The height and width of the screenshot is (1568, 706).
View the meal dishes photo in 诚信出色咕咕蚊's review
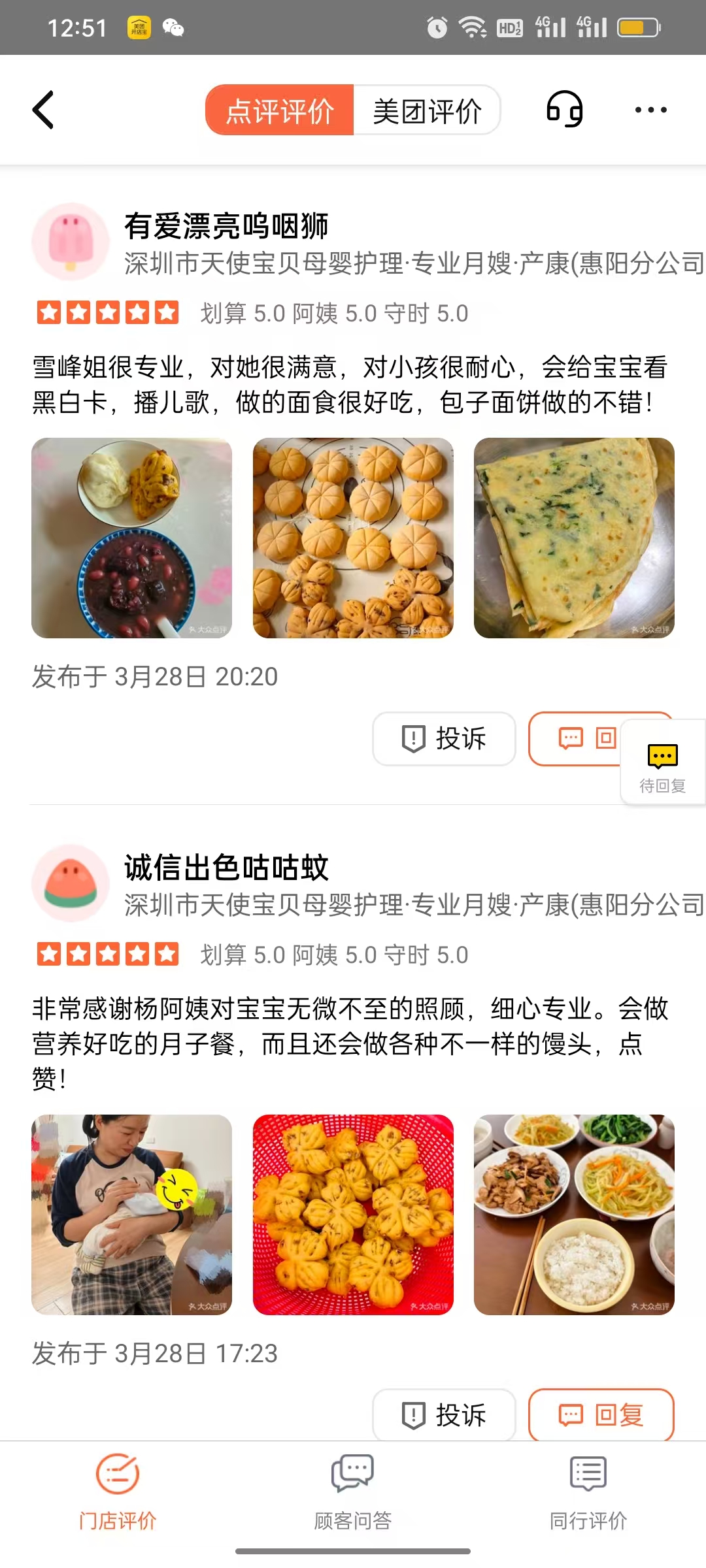(574, 1215)
